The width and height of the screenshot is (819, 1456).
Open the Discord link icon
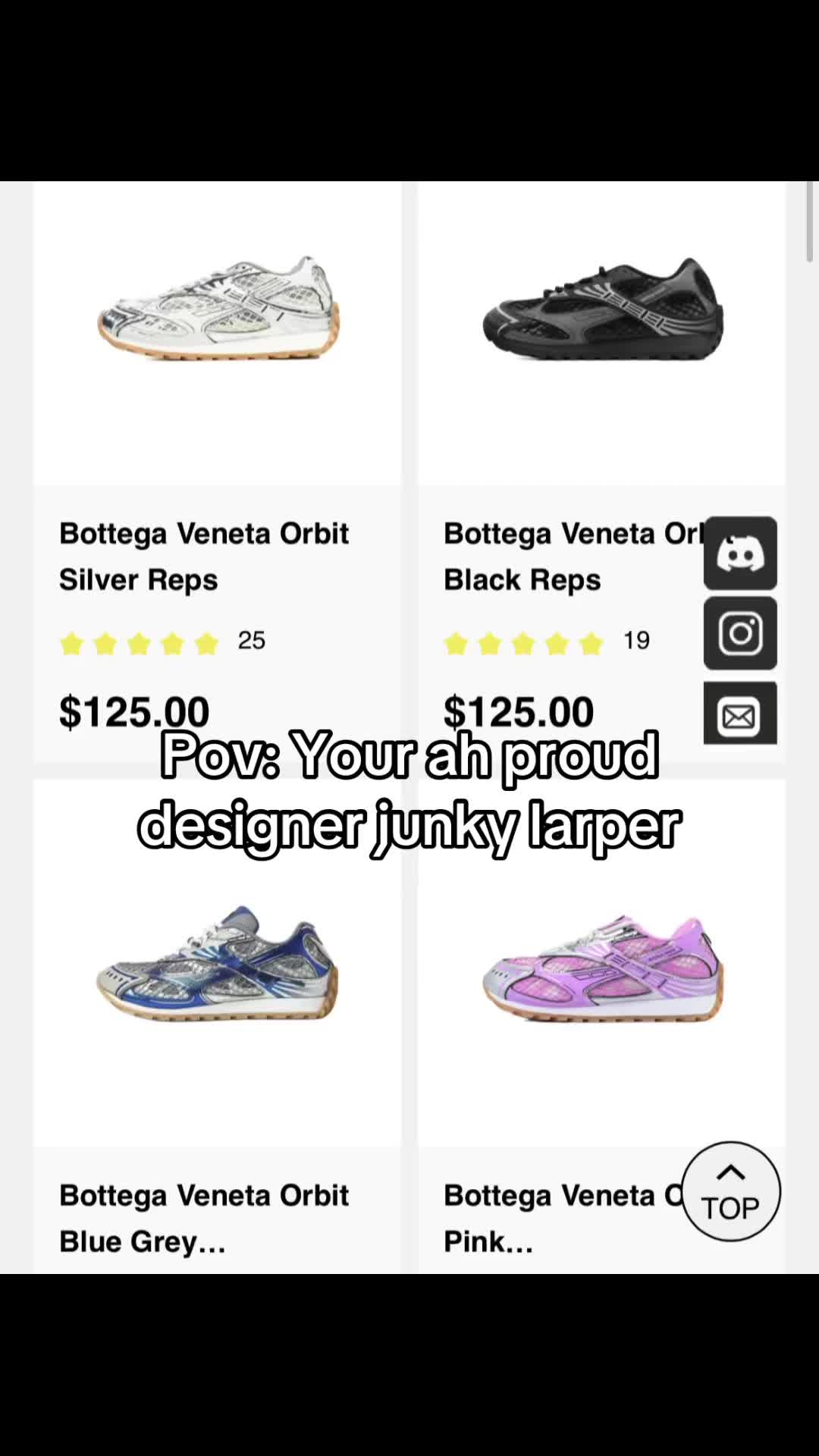pyautogui.click(x=740, y=554)
